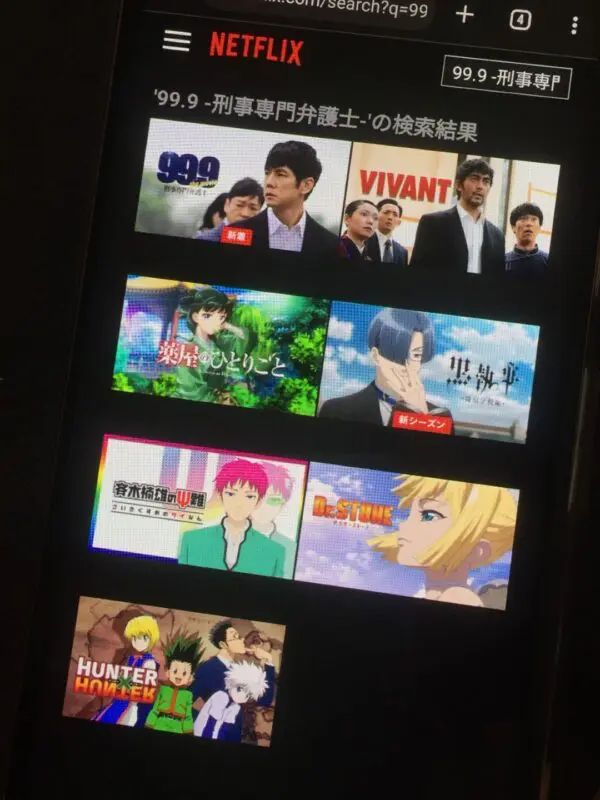The image size is (600, 800).
Task: Tap the Netflix search box
Action: pyautogui.click(x=507, y=75)
